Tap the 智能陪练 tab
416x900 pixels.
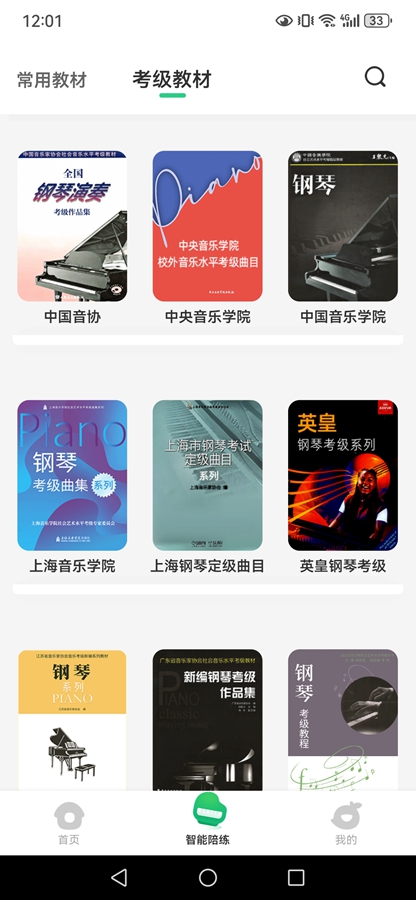(x=208, y=821)
